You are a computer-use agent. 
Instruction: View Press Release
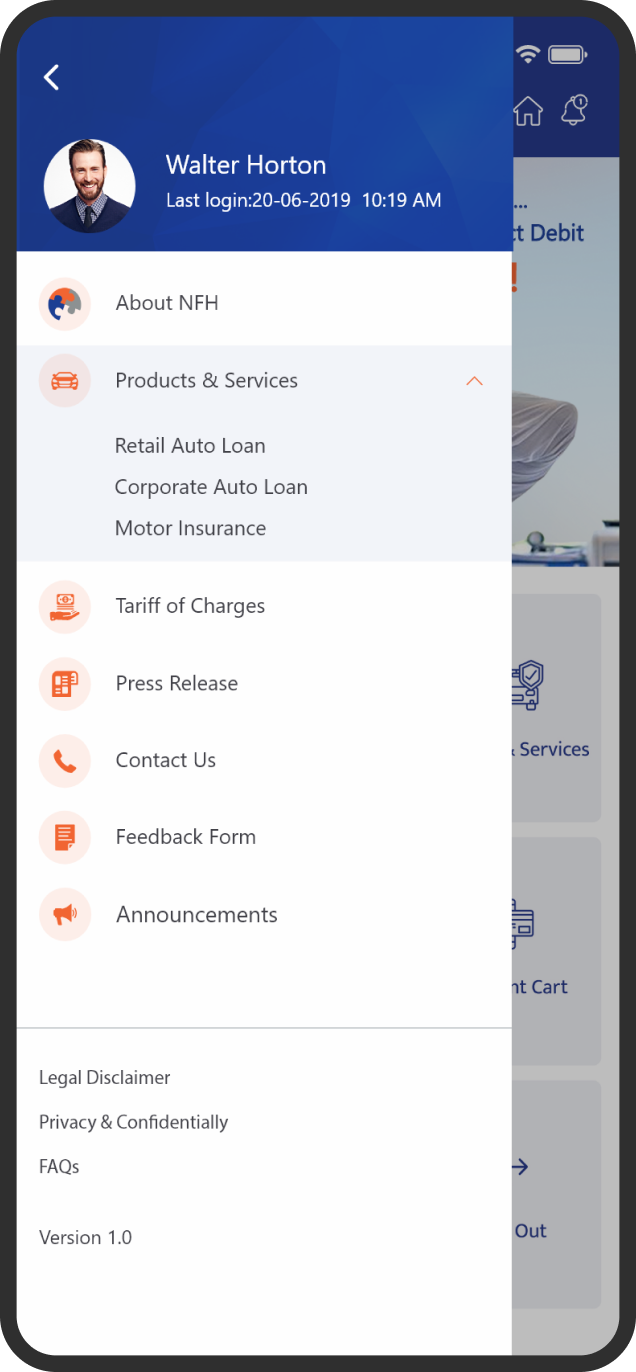click(264, 683)
